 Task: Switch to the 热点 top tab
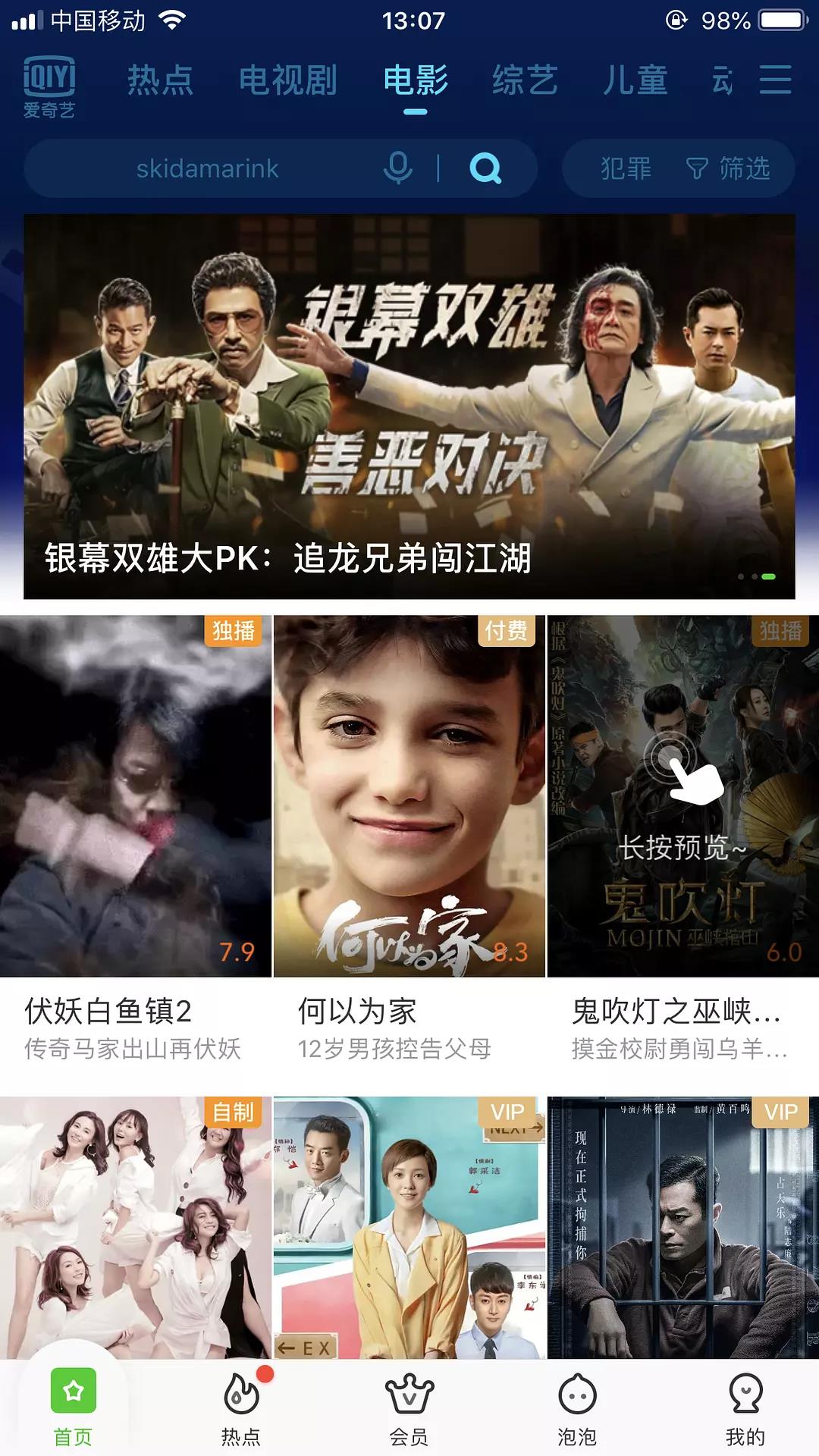coord(160,80)
